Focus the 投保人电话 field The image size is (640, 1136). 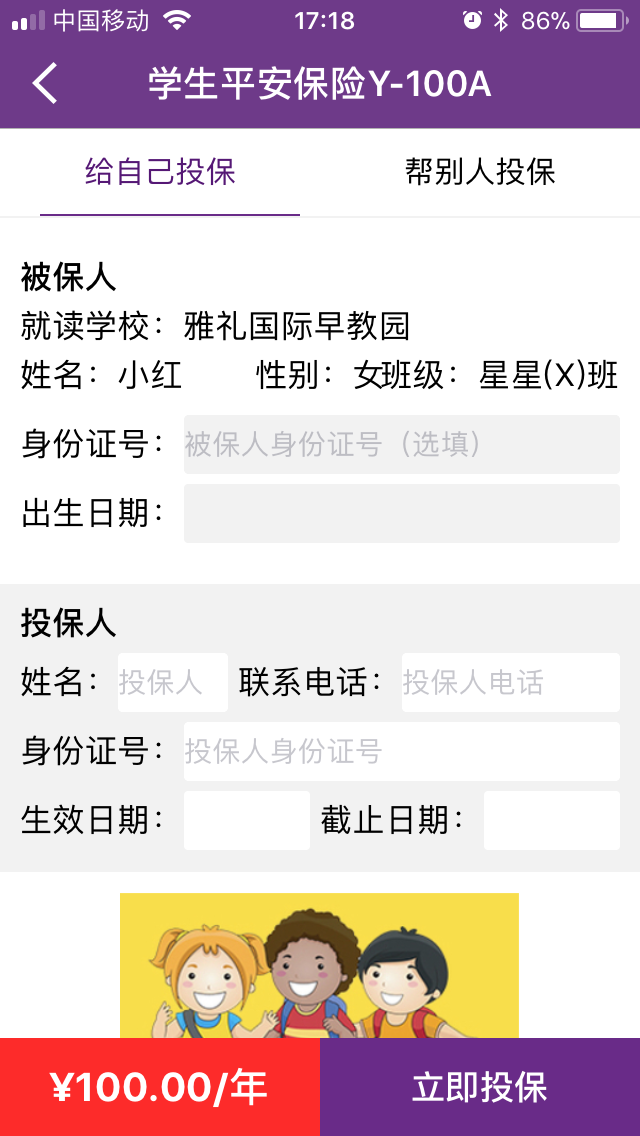pos(510,682)
